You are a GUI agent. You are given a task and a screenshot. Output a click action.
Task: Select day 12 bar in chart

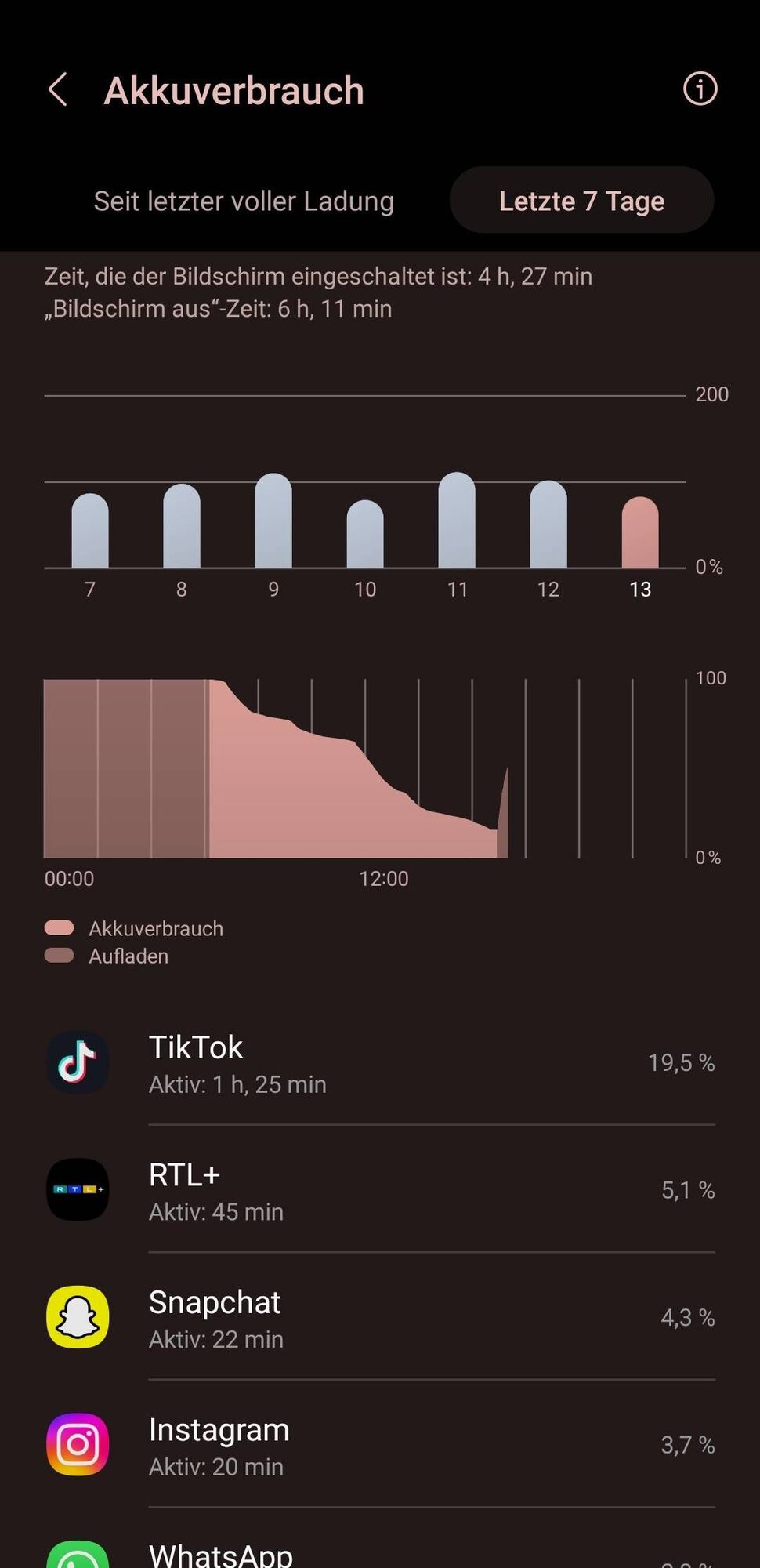(x=548, y=524)
